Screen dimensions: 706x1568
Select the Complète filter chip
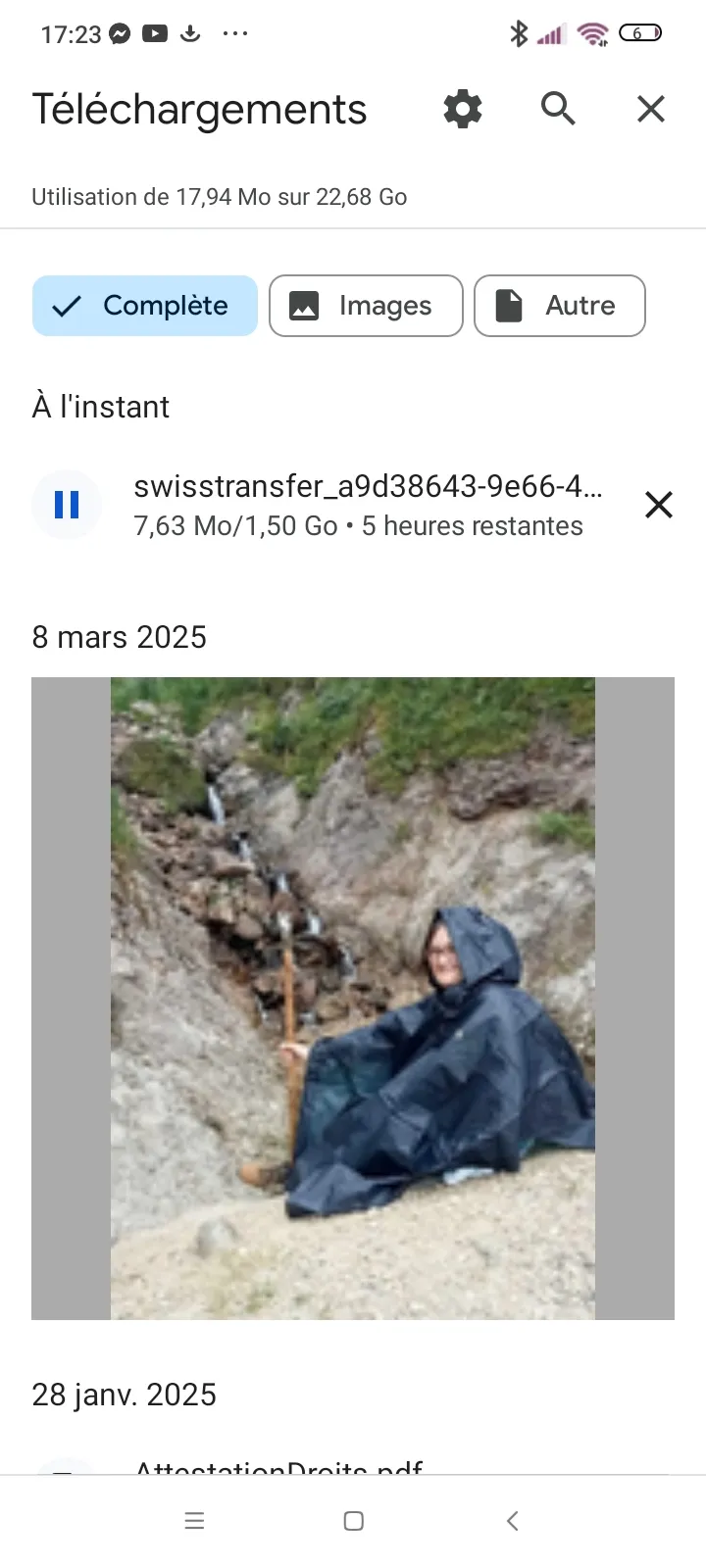[145, 306]
